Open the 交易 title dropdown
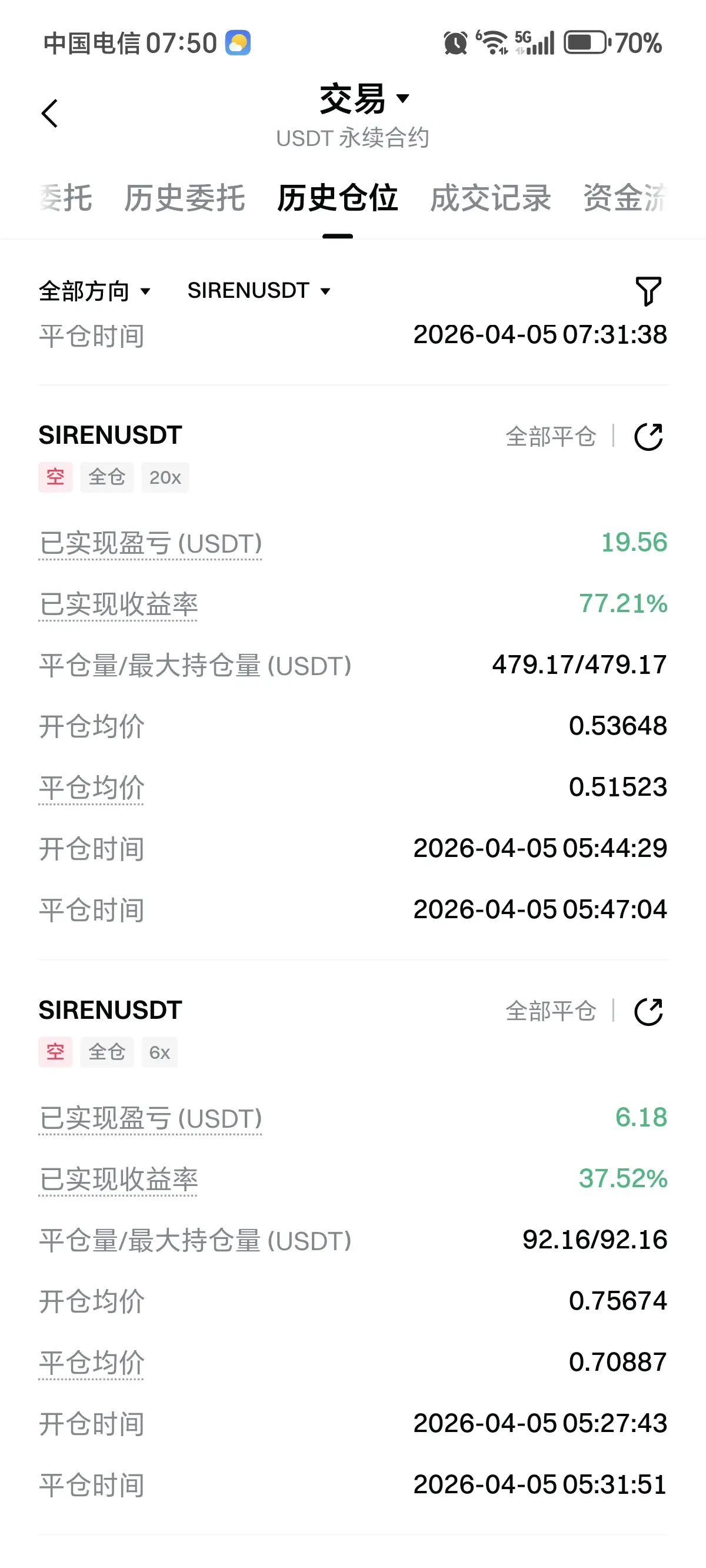706x1568 pixels. click(364, 99)
